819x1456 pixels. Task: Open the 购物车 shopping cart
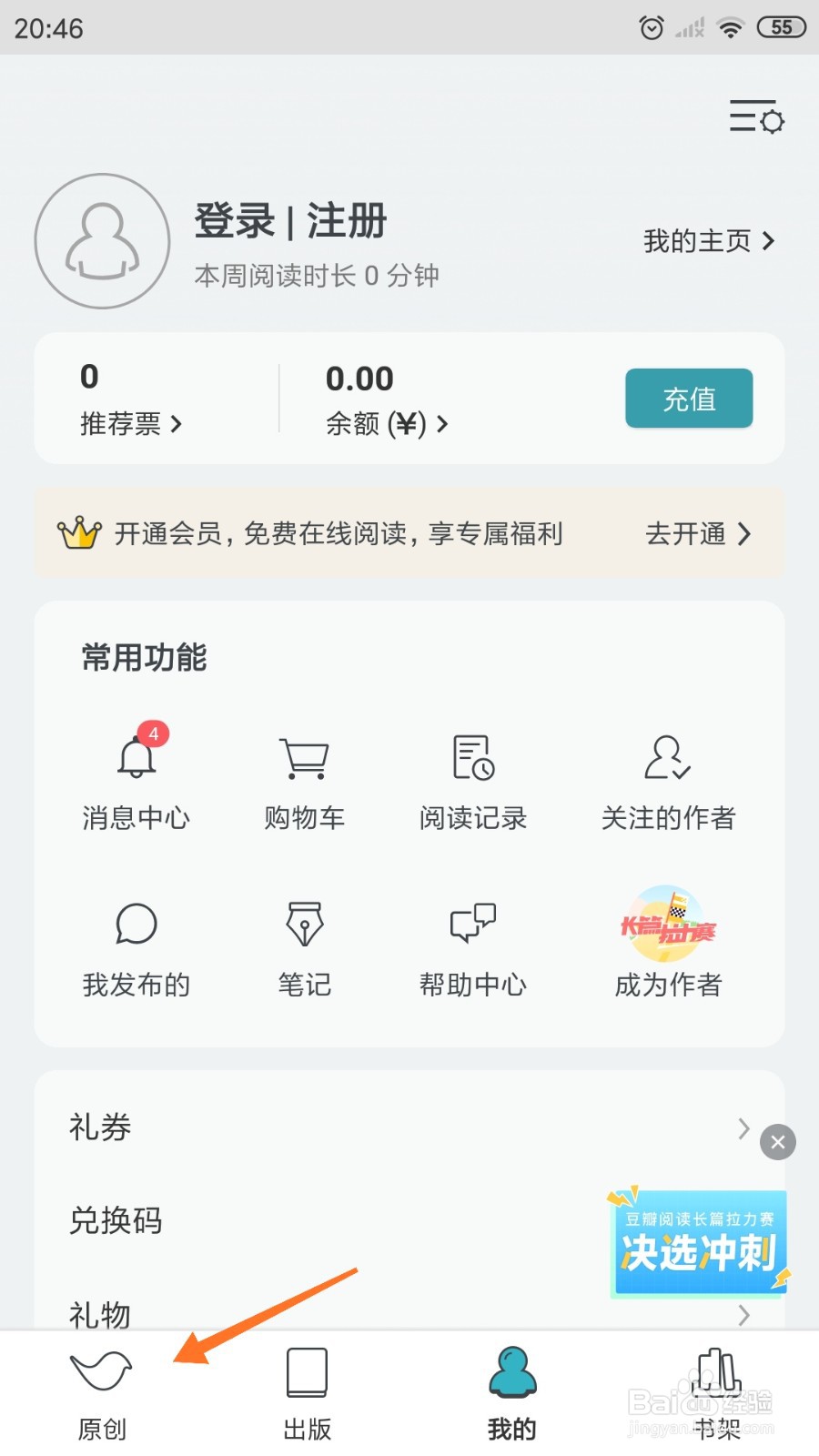304,778
